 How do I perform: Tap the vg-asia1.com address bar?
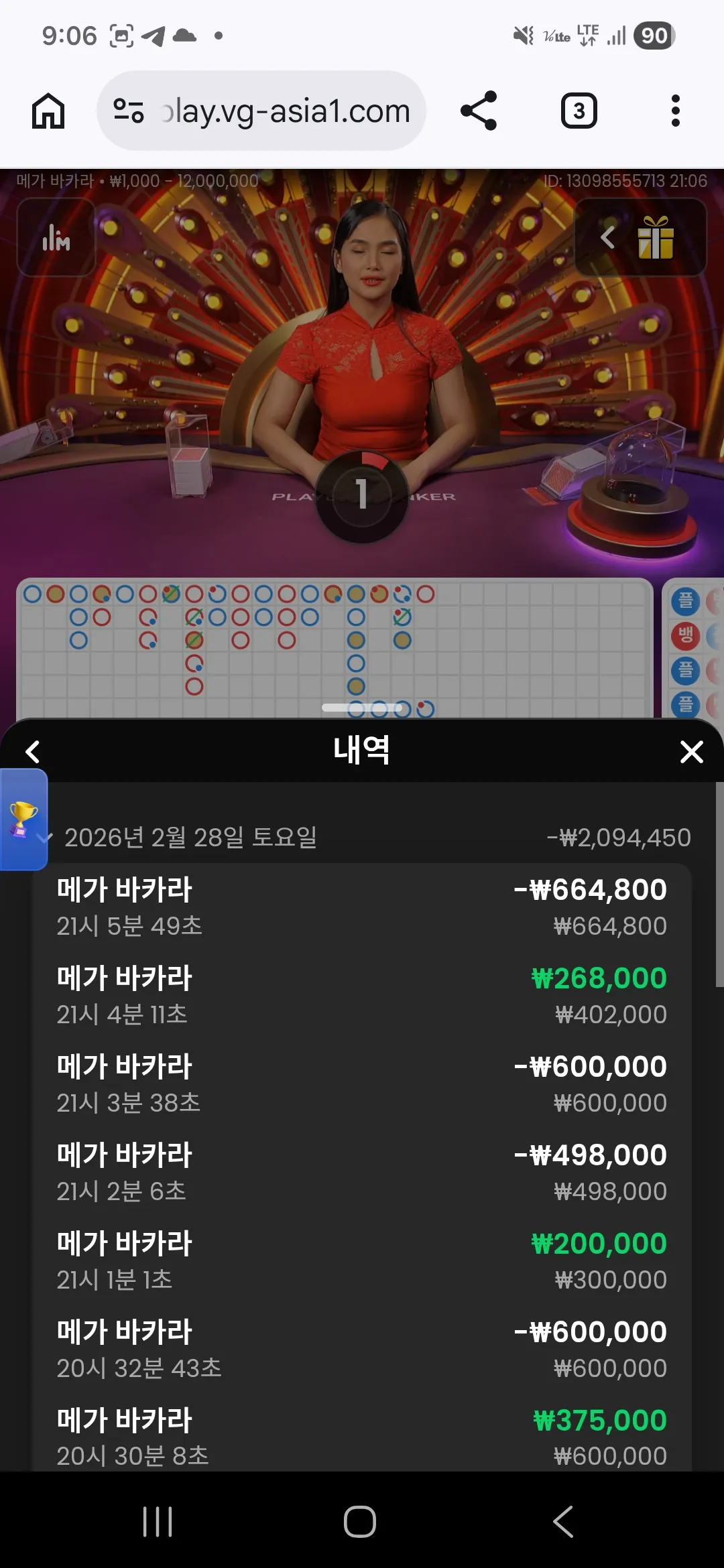(x=261, y=111)
